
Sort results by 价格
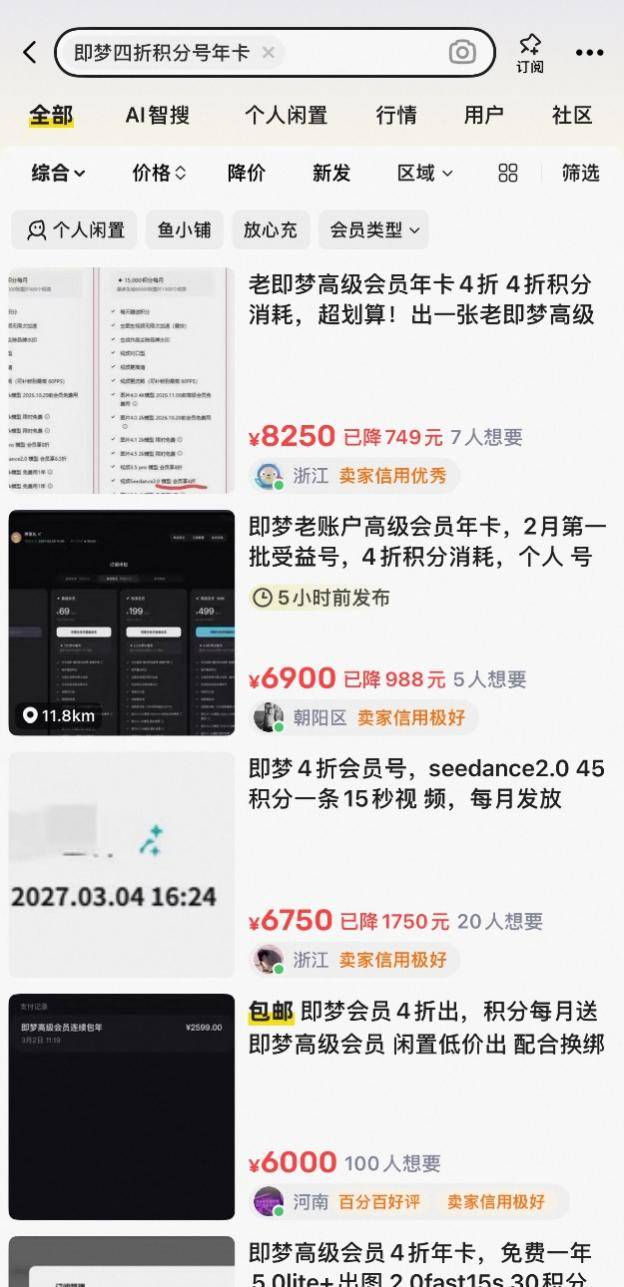[159, 173]
